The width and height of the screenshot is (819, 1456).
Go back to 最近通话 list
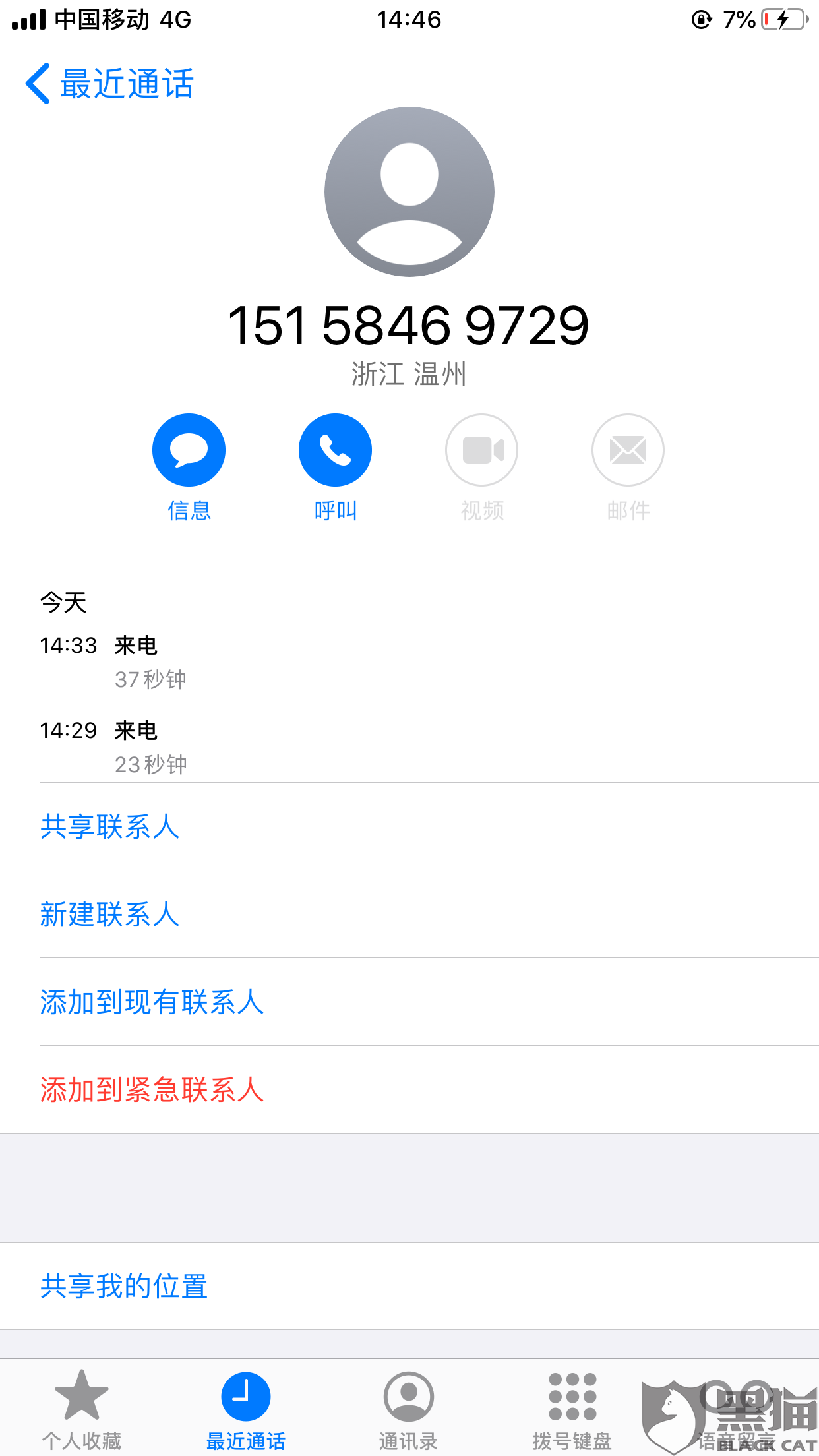(x=109, y=84)
